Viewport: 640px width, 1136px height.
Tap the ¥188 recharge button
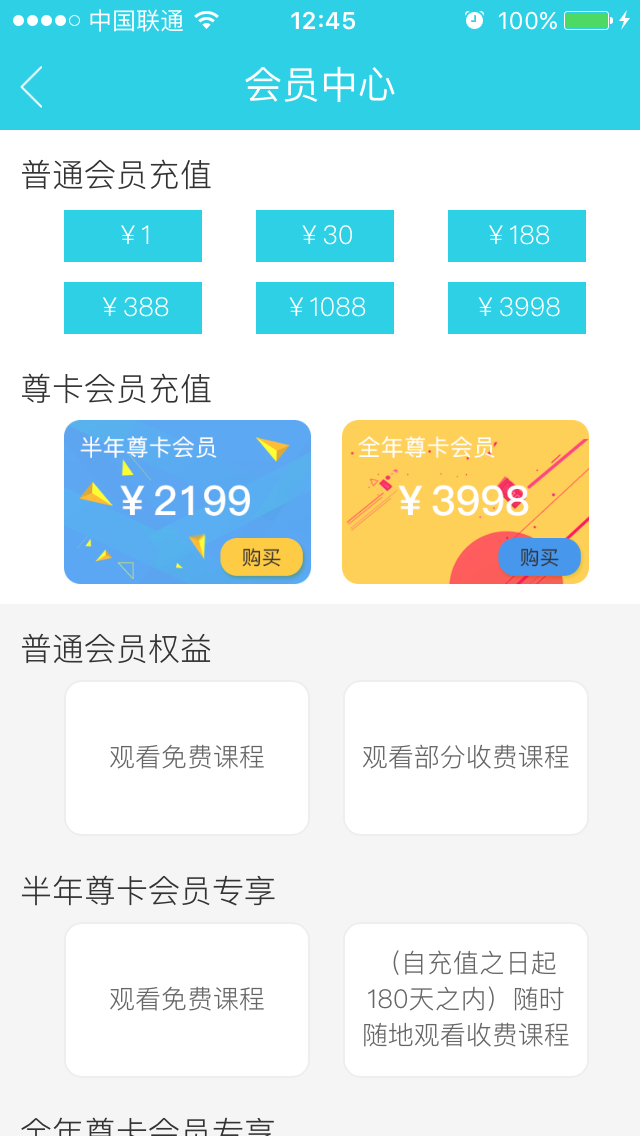tap(517, 236)
